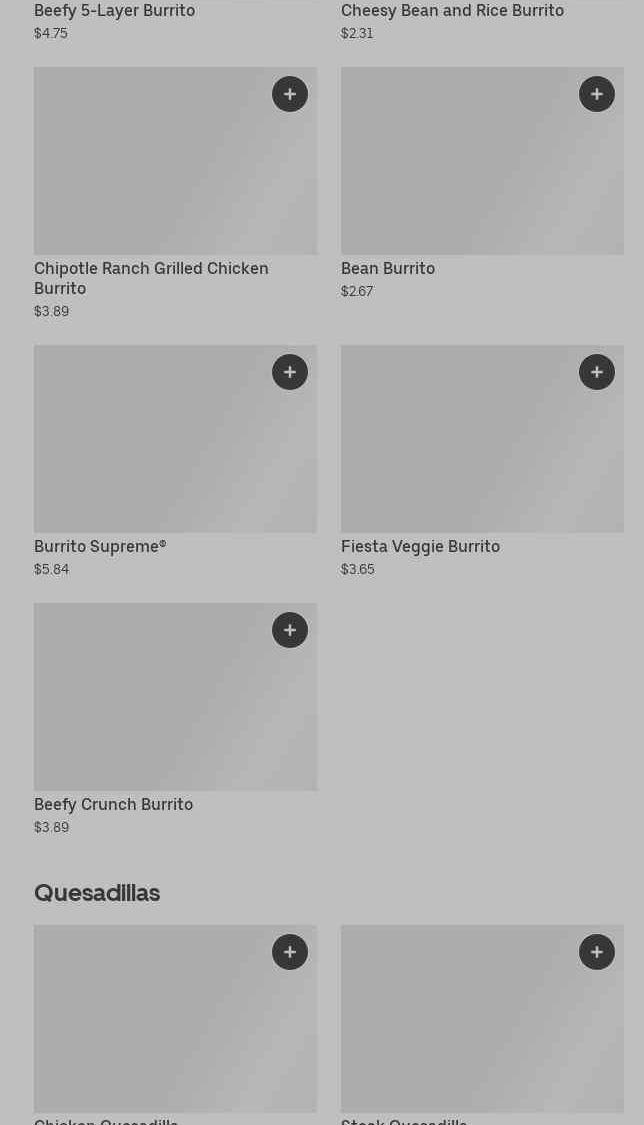644x1125 pixels.
Task: Add Steak Quesadilla to the order
Action: point(597,952)
